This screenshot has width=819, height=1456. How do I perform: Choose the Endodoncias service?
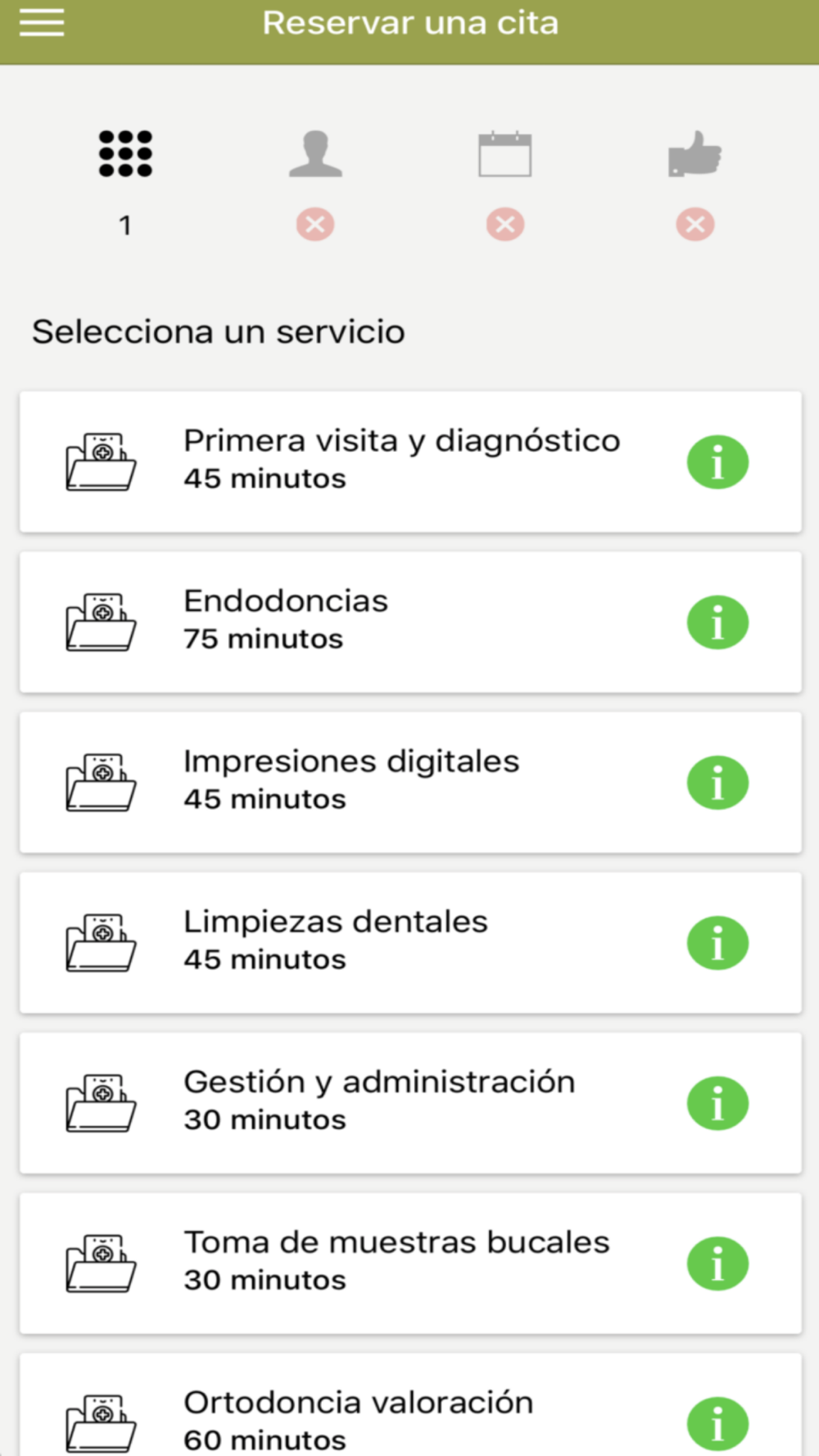pos(410,622)
